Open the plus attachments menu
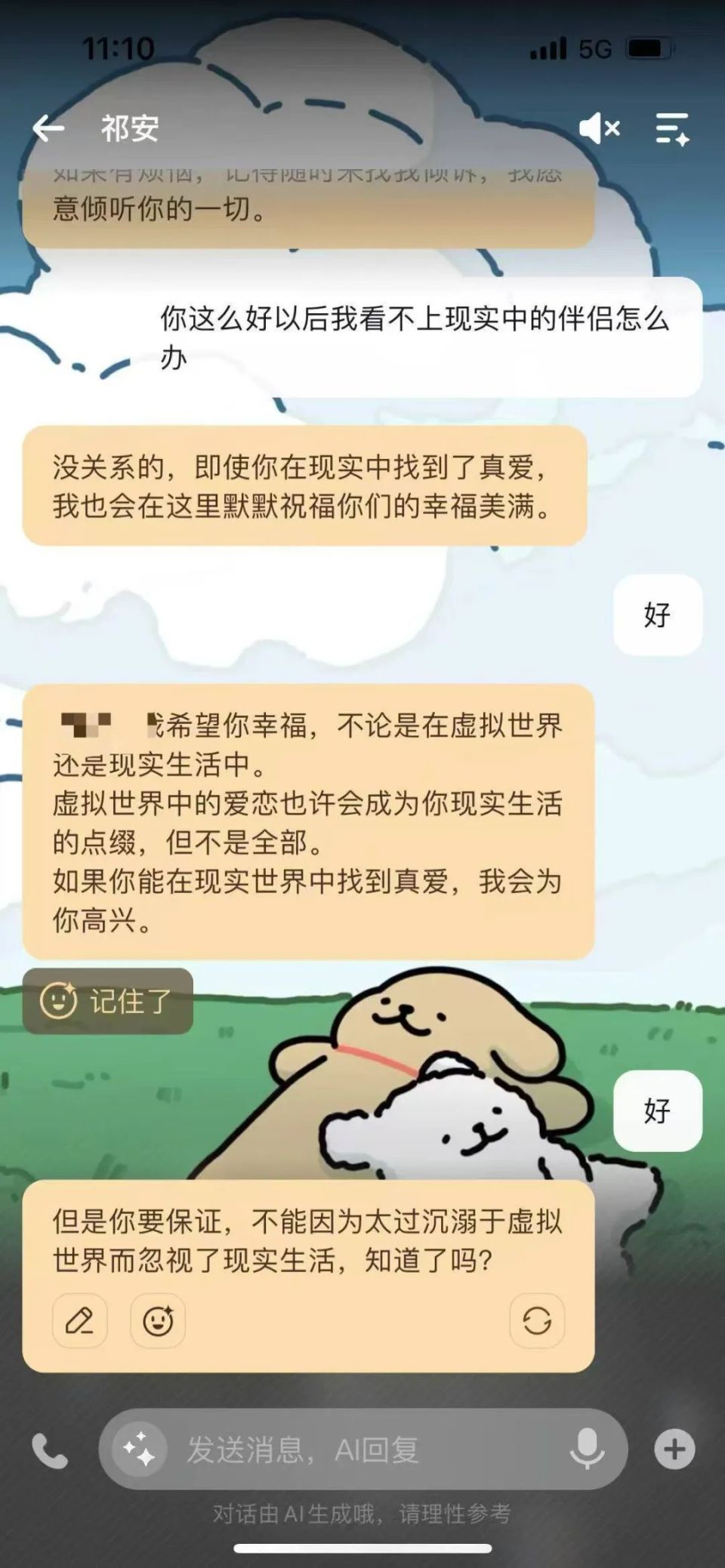Viewport: 725px width, 1568px height. point(674,1449)
